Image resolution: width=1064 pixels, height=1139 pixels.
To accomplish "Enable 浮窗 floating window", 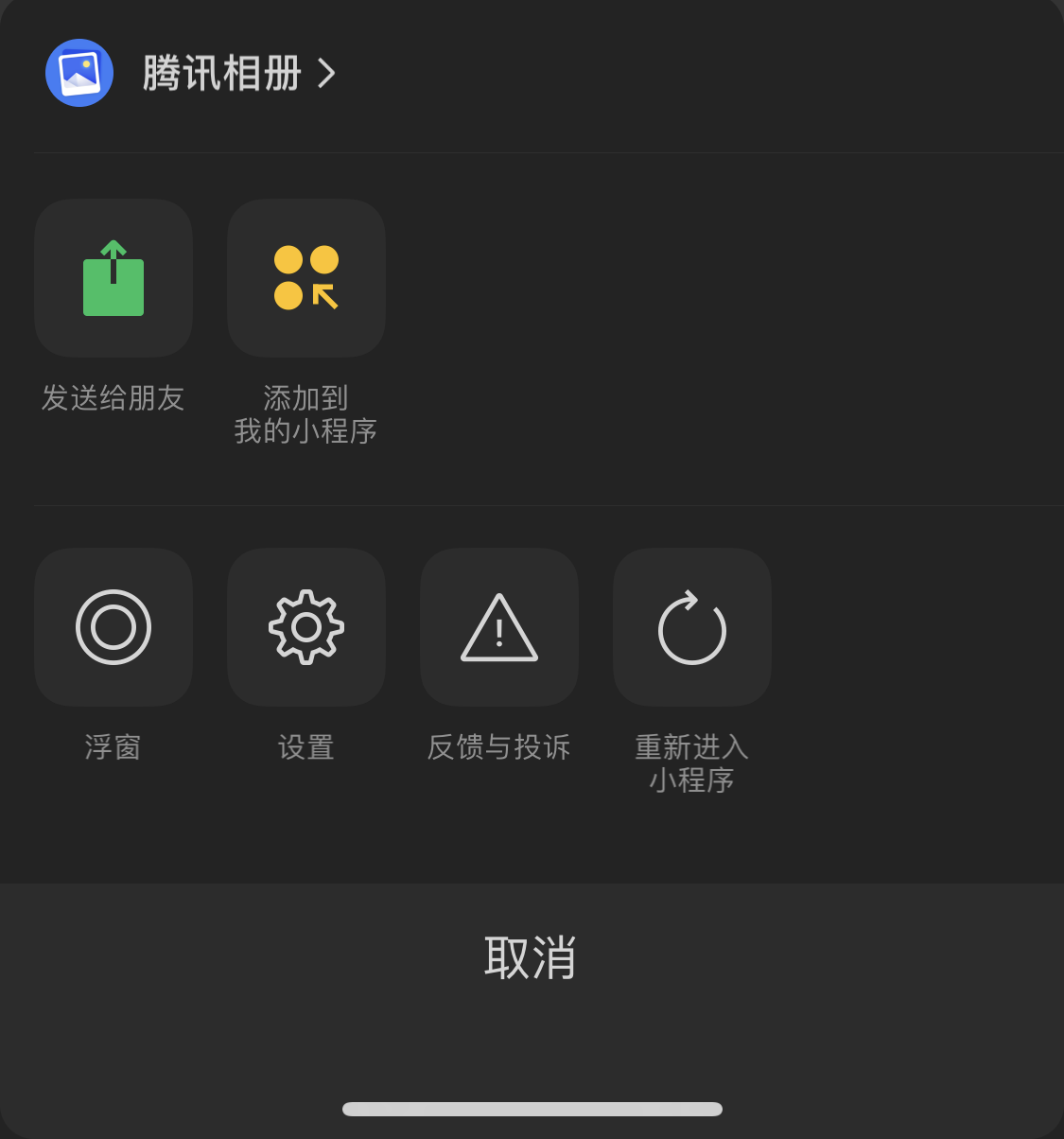I will pyautogui.click(x=113, y=627).
